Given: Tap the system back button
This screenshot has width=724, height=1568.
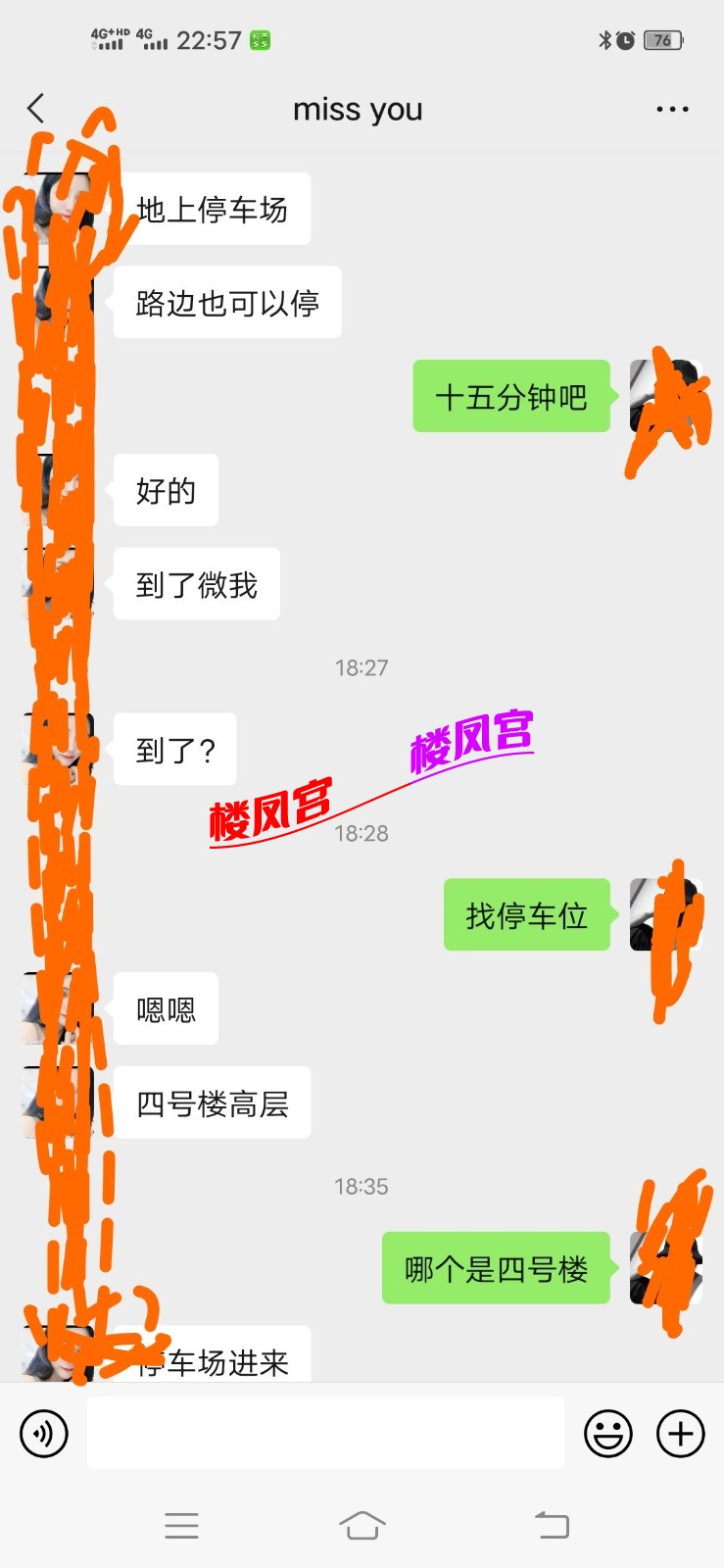Looking at the screenshot, I should click(552, 1525).
